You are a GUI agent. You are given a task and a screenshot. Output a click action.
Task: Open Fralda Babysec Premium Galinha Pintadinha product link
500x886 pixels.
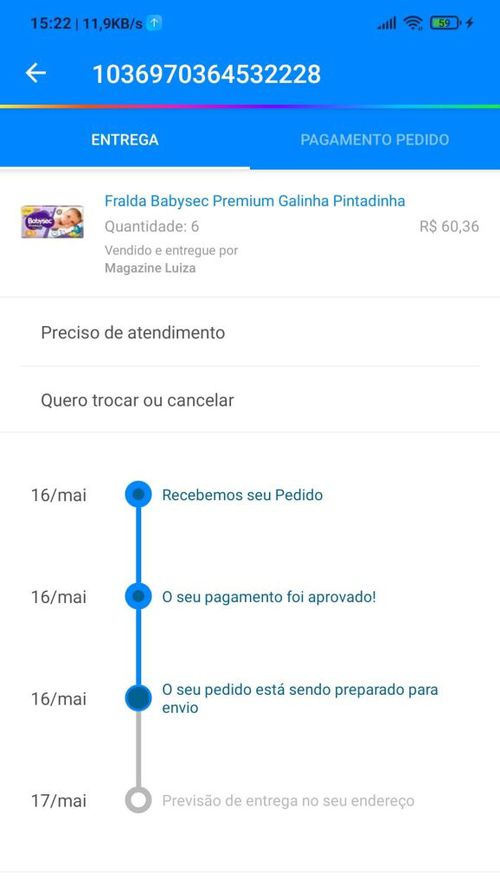(x=255, y=201)
